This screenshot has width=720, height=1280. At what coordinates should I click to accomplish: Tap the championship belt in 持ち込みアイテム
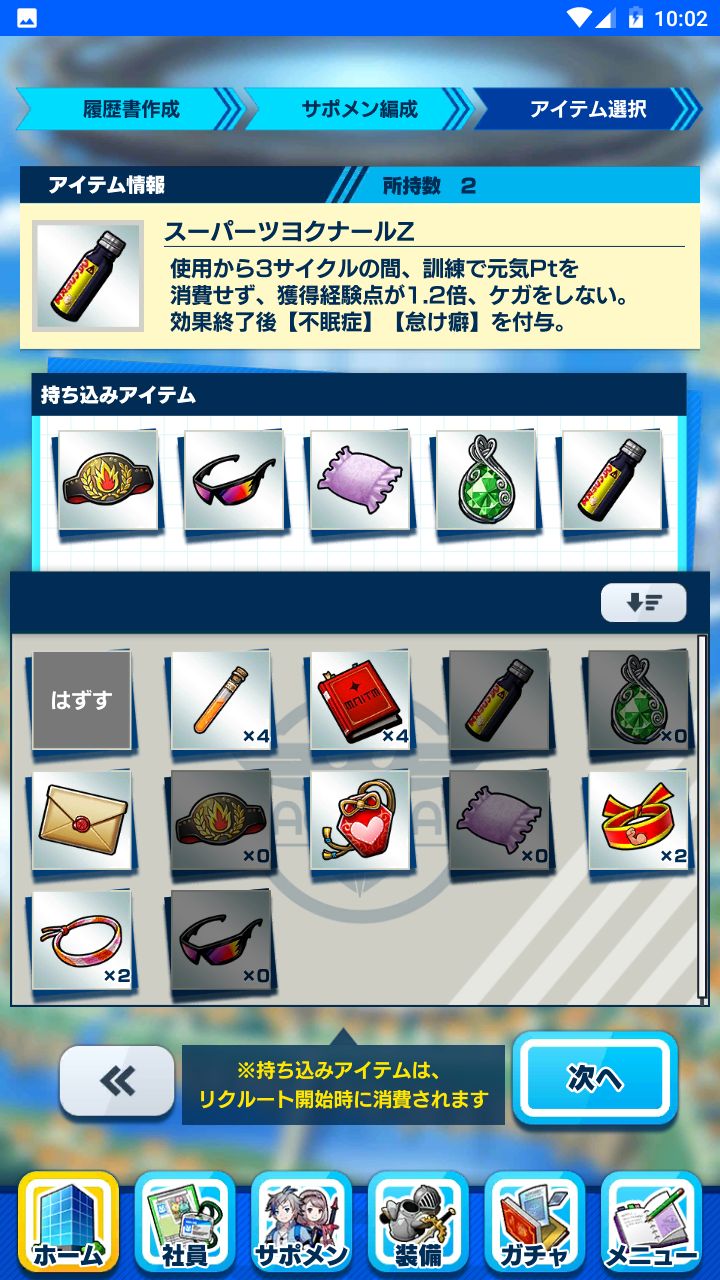click(x=108, y=480)
